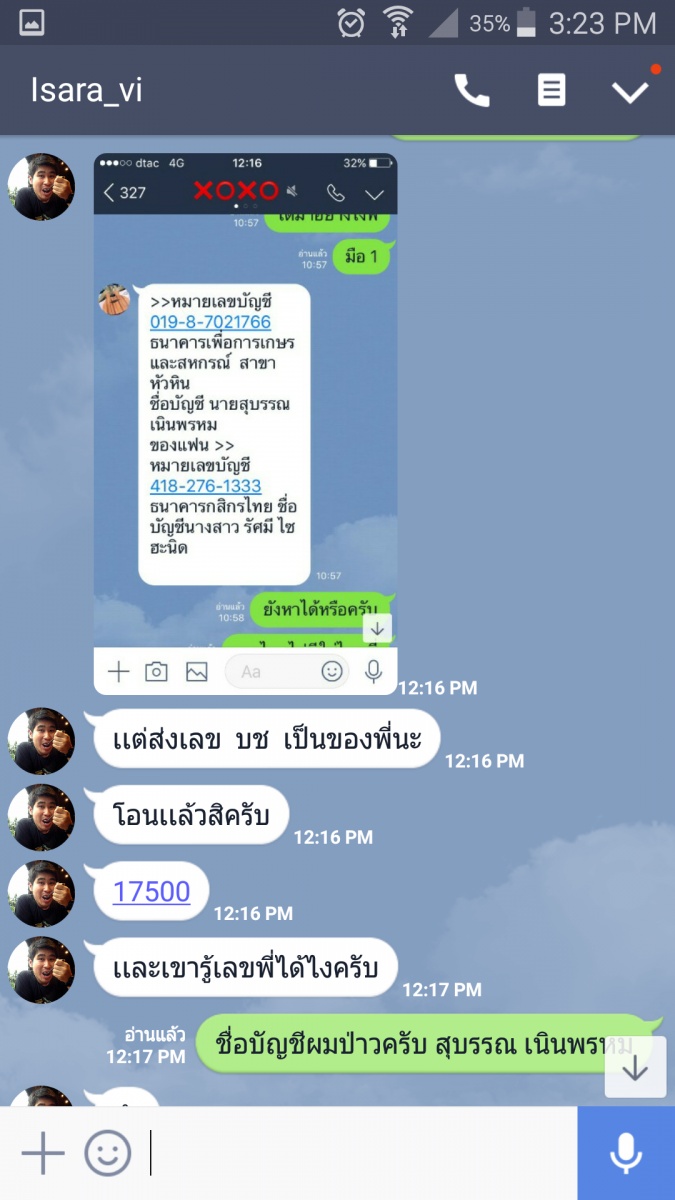Record a voice message with microphone
The height and width of the screenshot is (1200, 675).
tap(626, 1154)
